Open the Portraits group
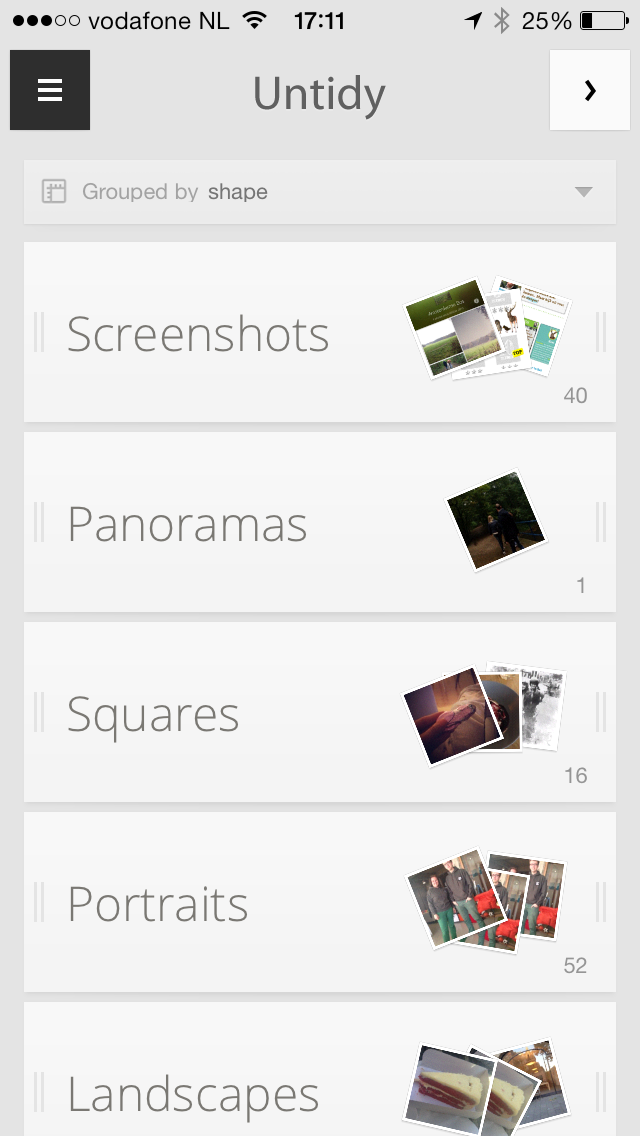The height and width of the screenshot is (1136, 640). [x=320, y=901]
